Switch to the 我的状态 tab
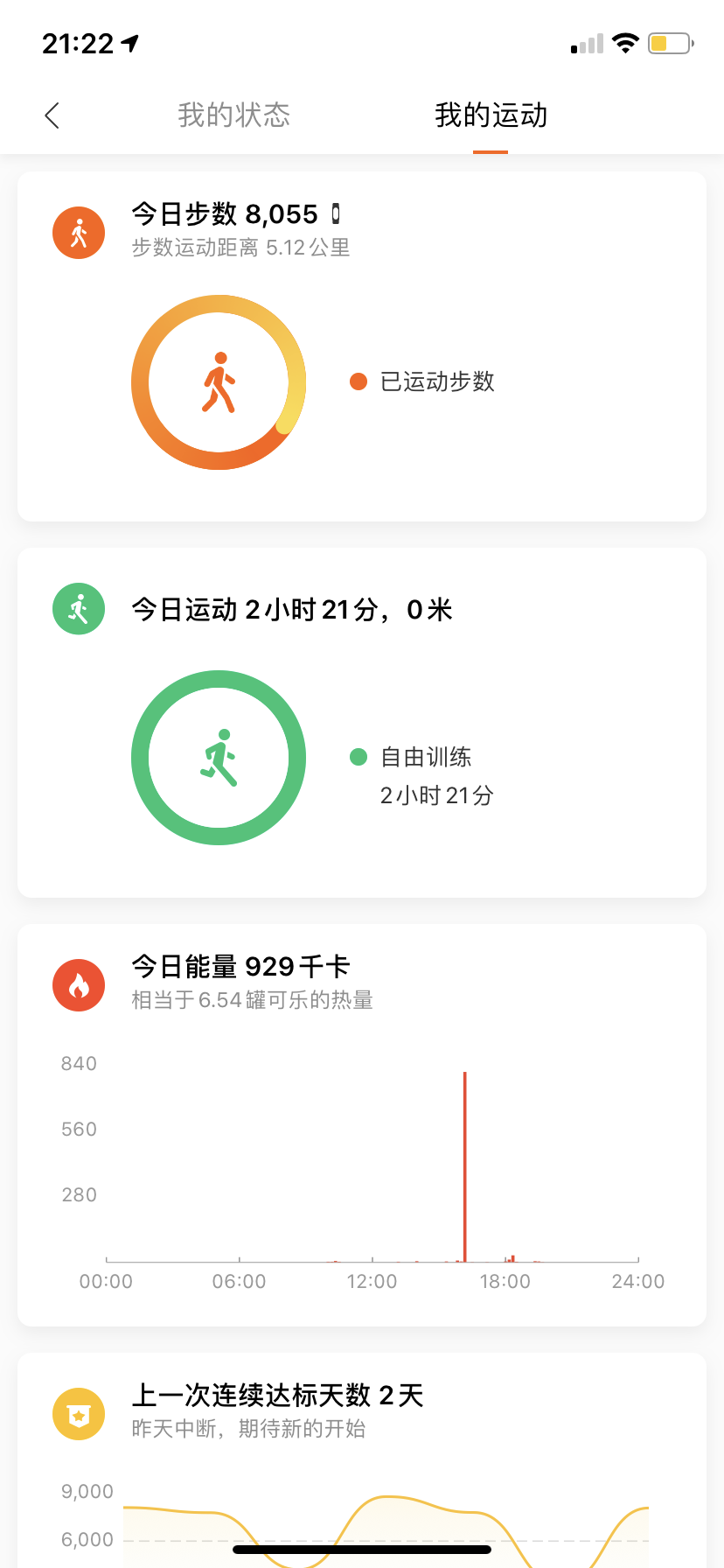Viewport: 724px width, 1568px height. coord(233,115)
